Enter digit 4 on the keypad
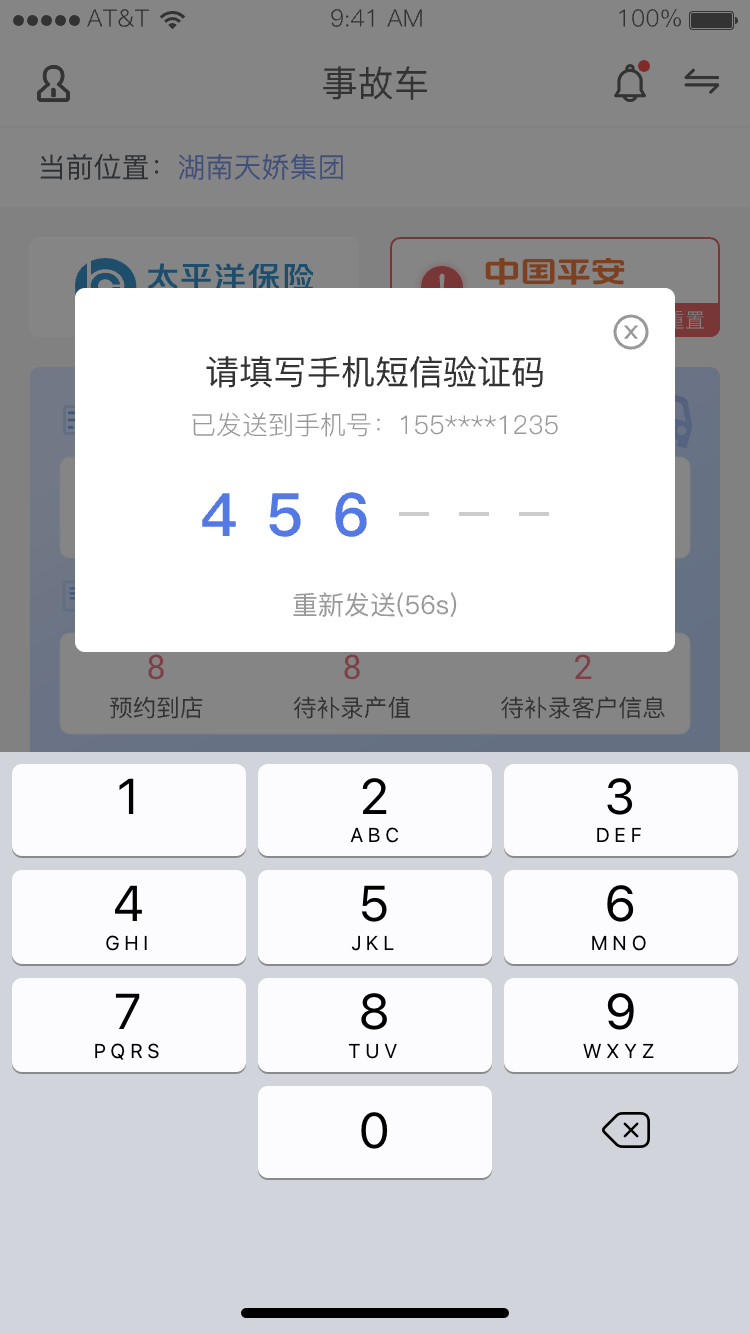750x1334 pixels. [128, 916]
